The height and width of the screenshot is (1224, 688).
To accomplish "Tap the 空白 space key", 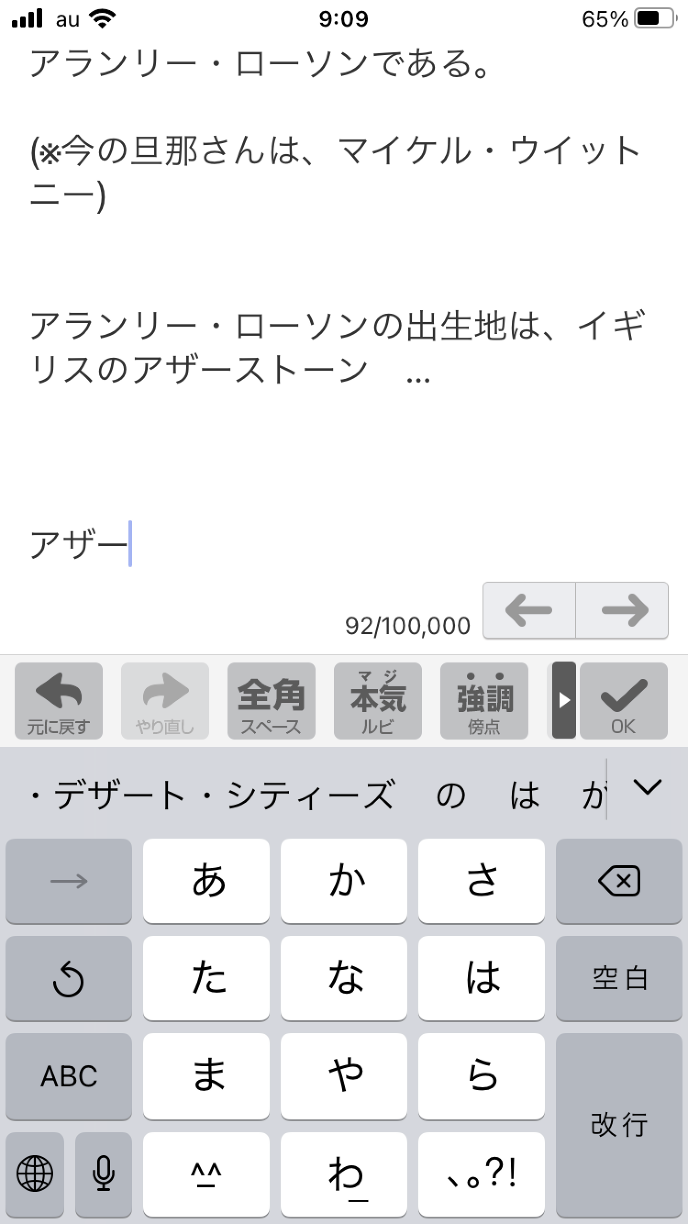I will click(x=618, y=978).
